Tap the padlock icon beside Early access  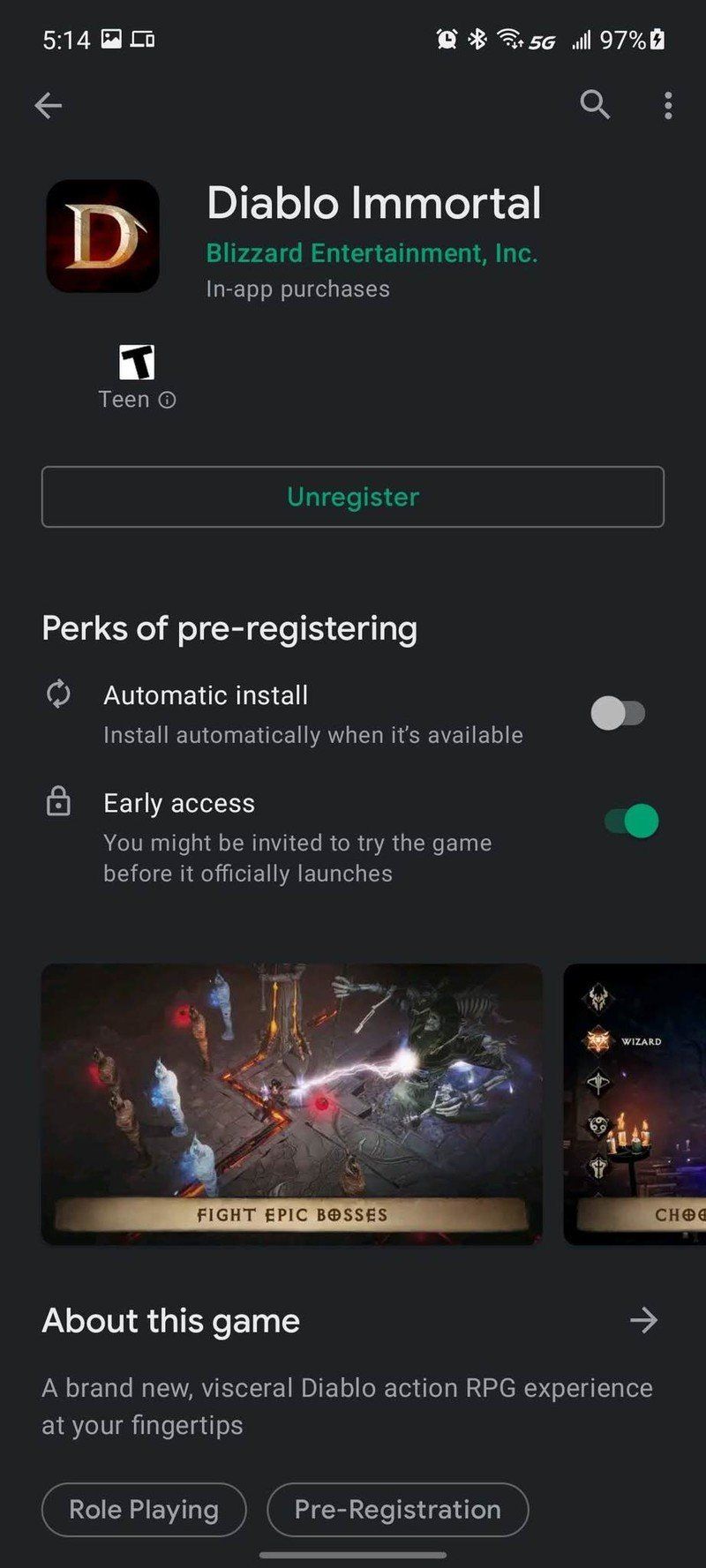[57, 803]
